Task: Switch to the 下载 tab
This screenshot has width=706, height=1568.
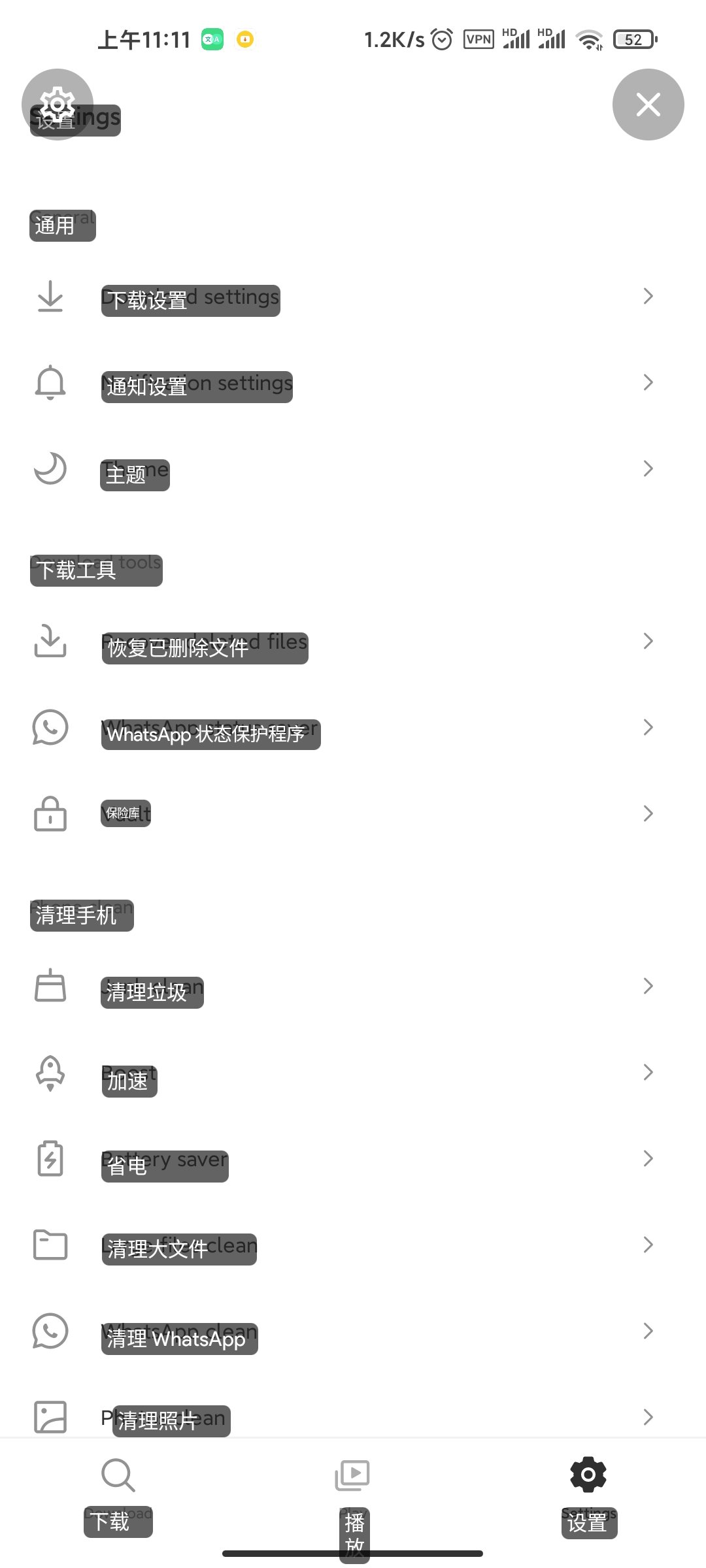Action: point(118,1496)
